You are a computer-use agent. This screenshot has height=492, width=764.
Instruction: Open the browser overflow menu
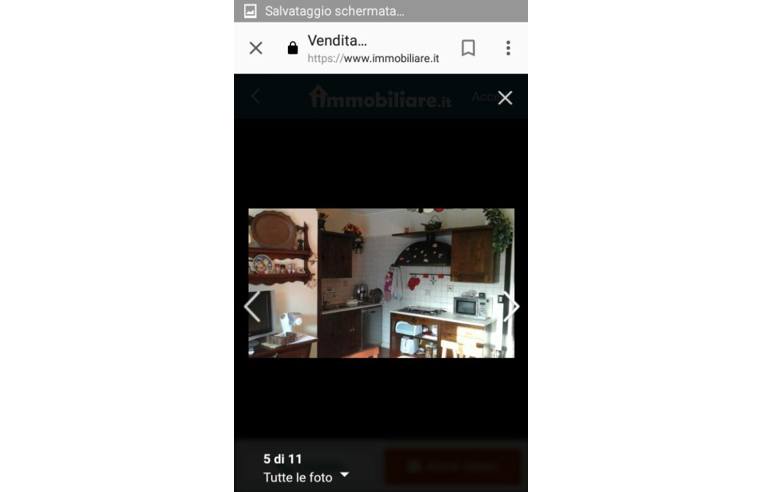pos(508,48)
